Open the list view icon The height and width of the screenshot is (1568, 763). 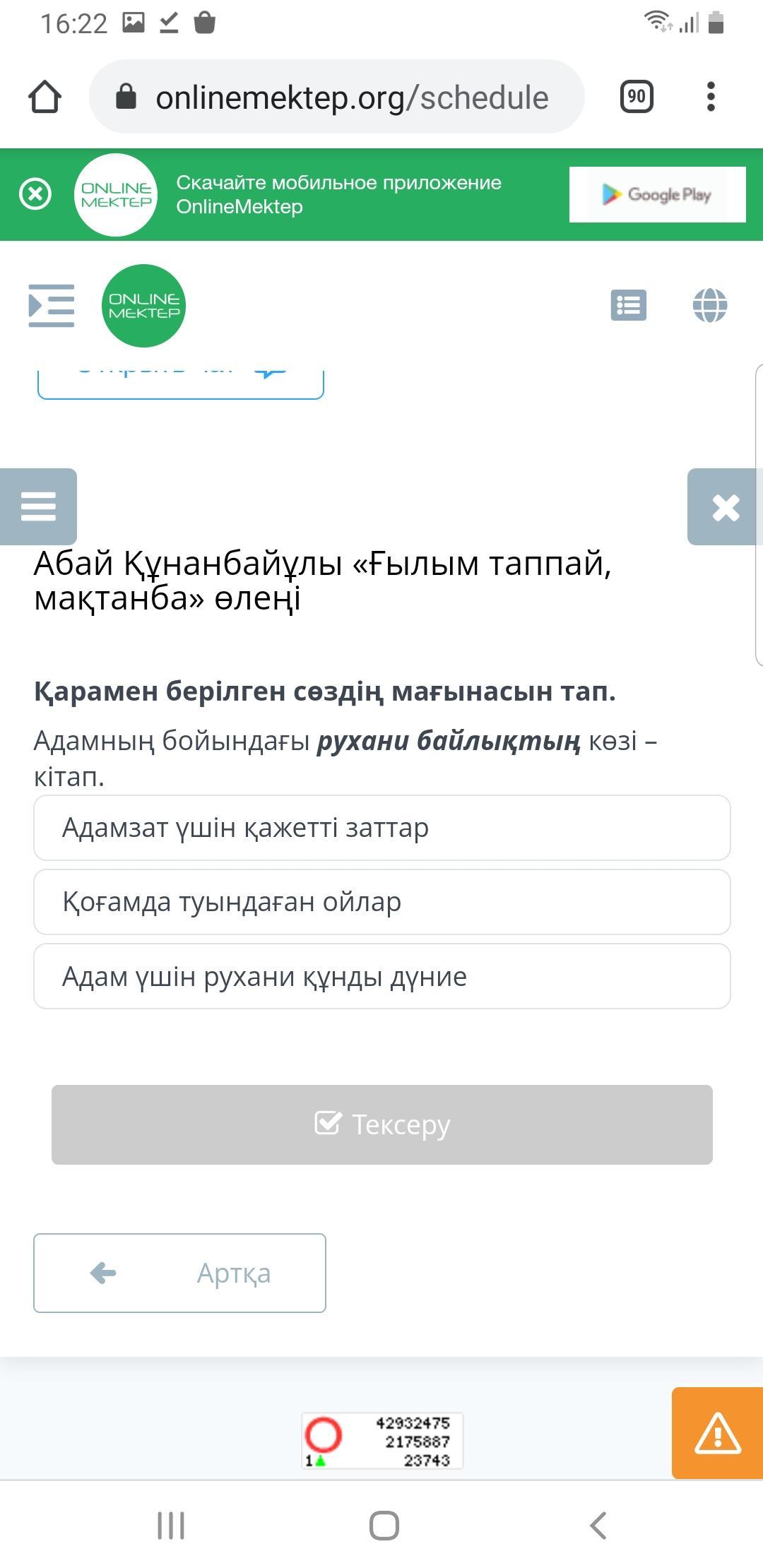(x=628, y=306)
